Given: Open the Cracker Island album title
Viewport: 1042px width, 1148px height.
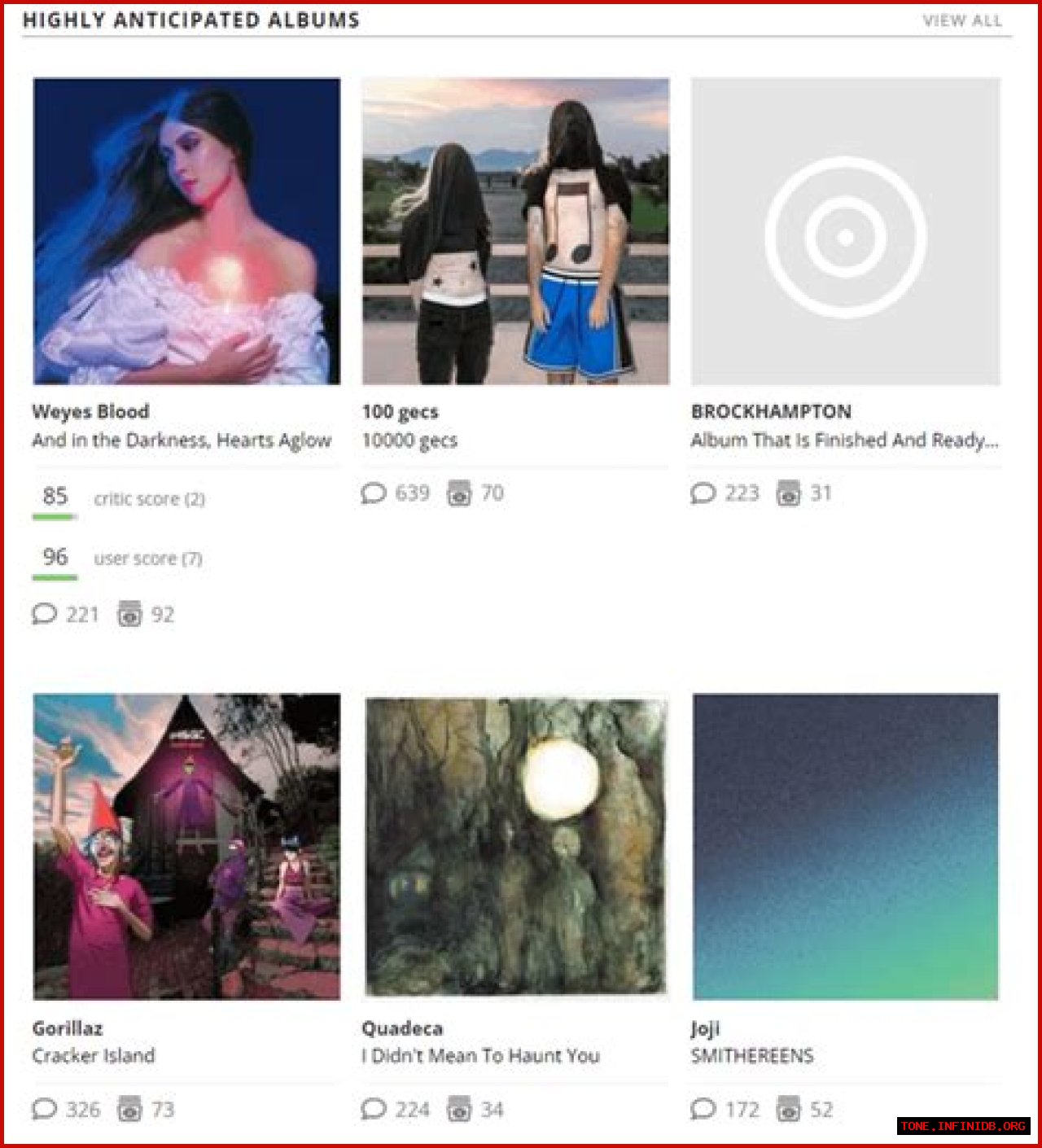Looking at the screenshot, I should [94, 1056].
